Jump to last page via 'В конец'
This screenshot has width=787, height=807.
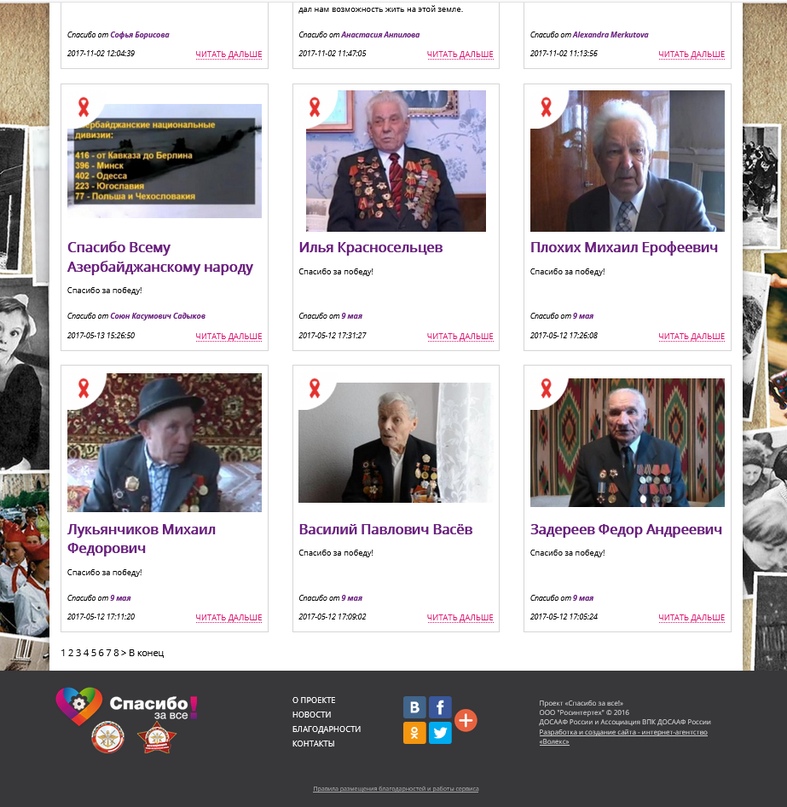(x=146, y=653)
